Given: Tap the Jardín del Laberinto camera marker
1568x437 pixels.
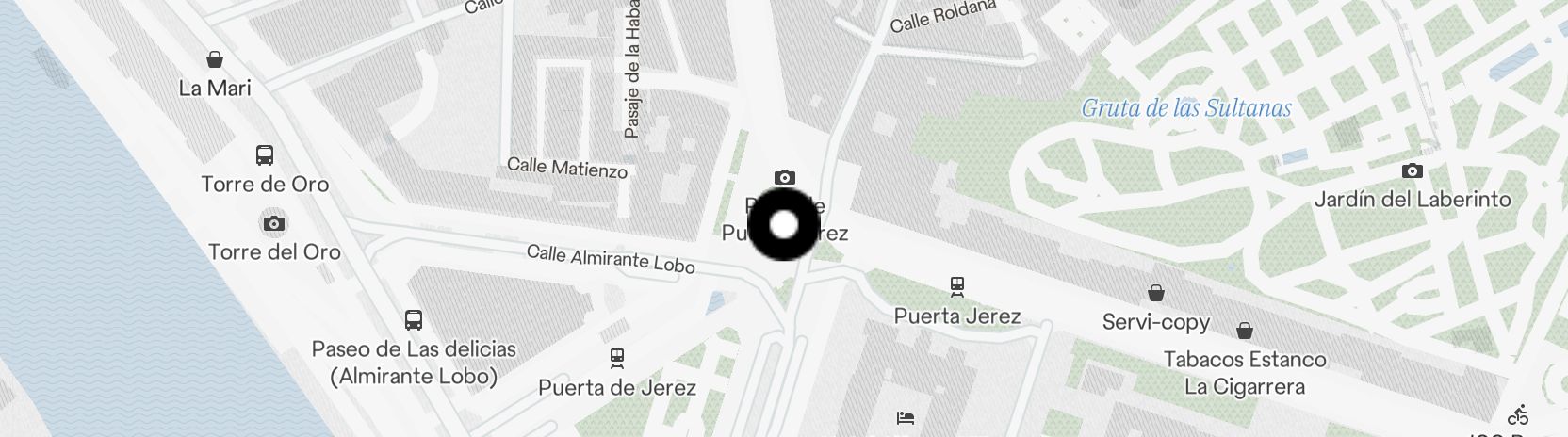Looking at the screenshot, I should 1412,170.
